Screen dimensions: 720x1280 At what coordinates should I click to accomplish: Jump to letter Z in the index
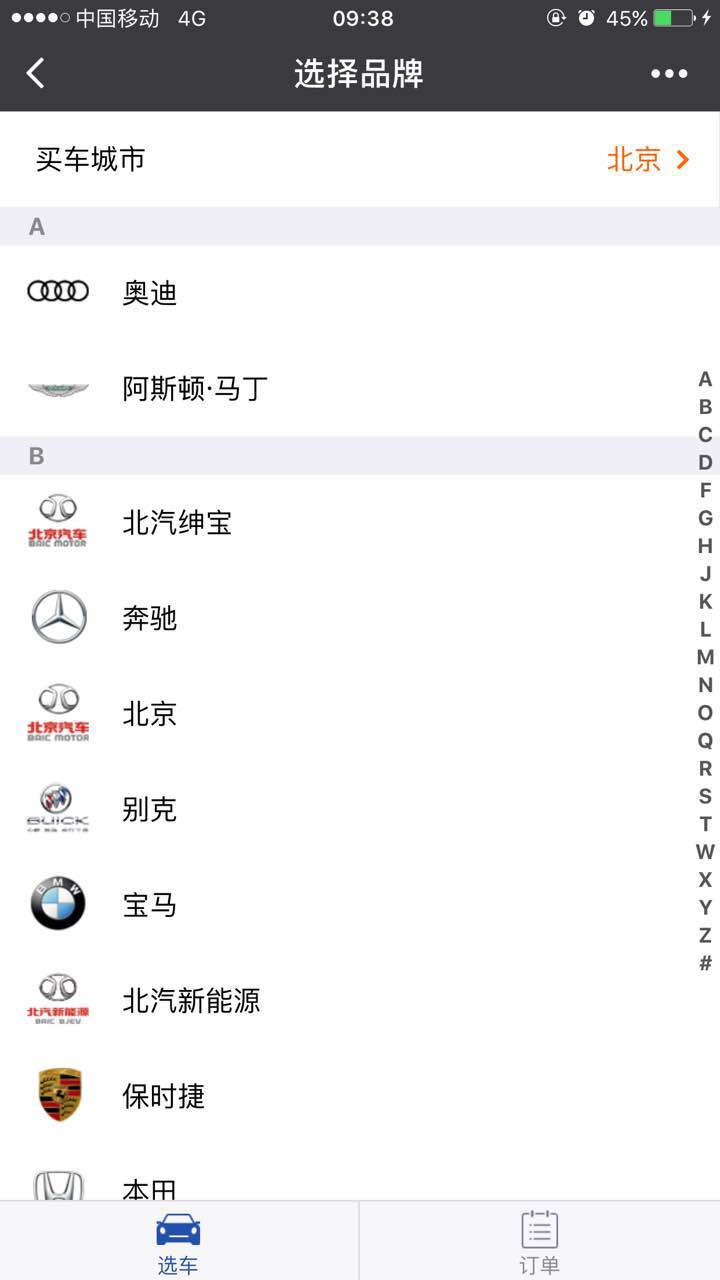coord(705,935)
